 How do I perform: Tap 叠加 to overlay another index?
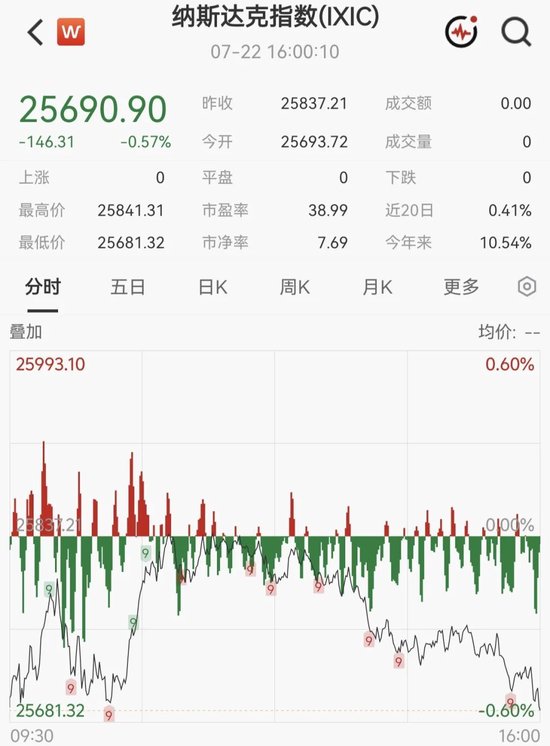[26, 332]
